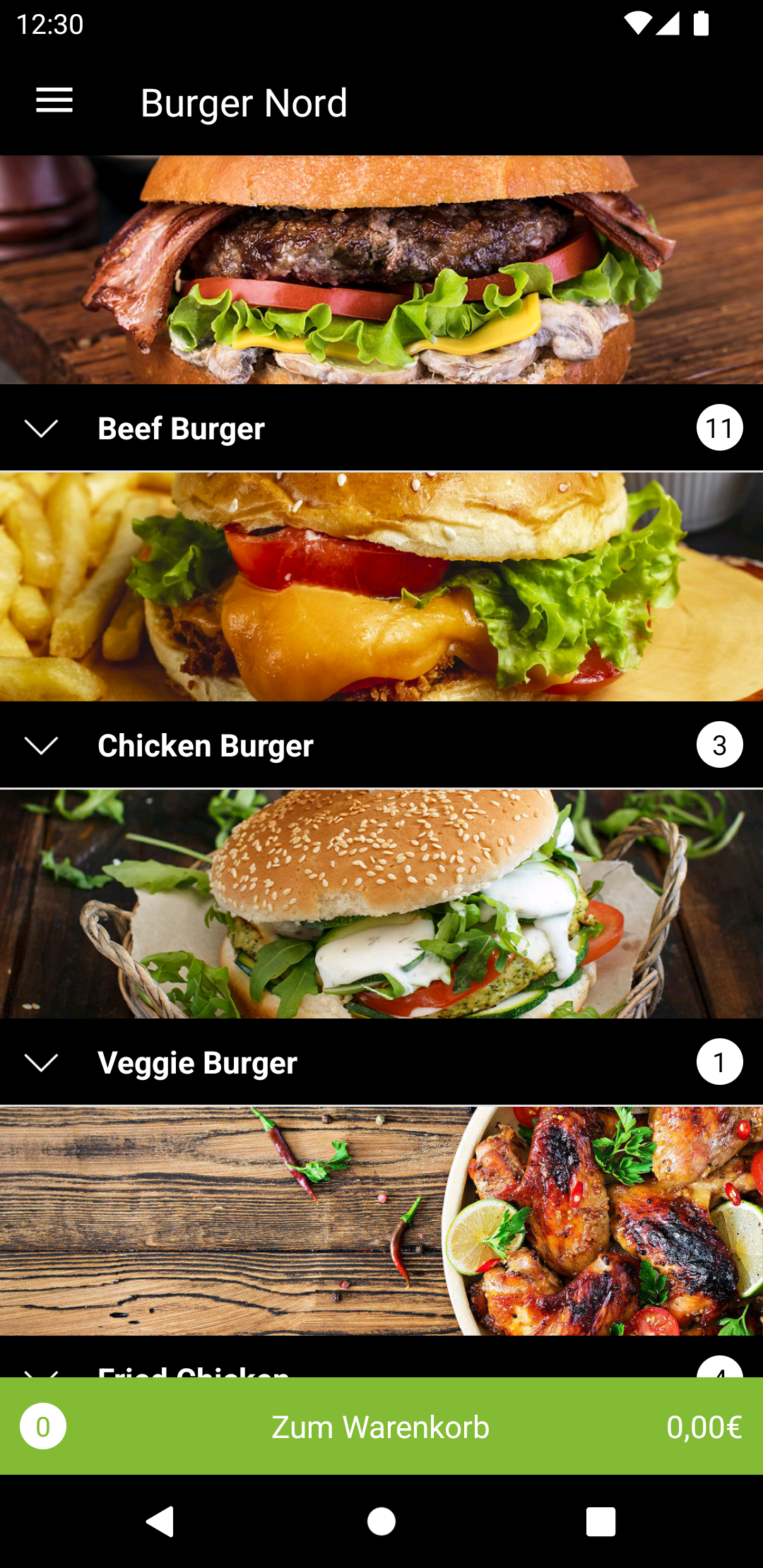Expand the Beef Burger category

41,428
